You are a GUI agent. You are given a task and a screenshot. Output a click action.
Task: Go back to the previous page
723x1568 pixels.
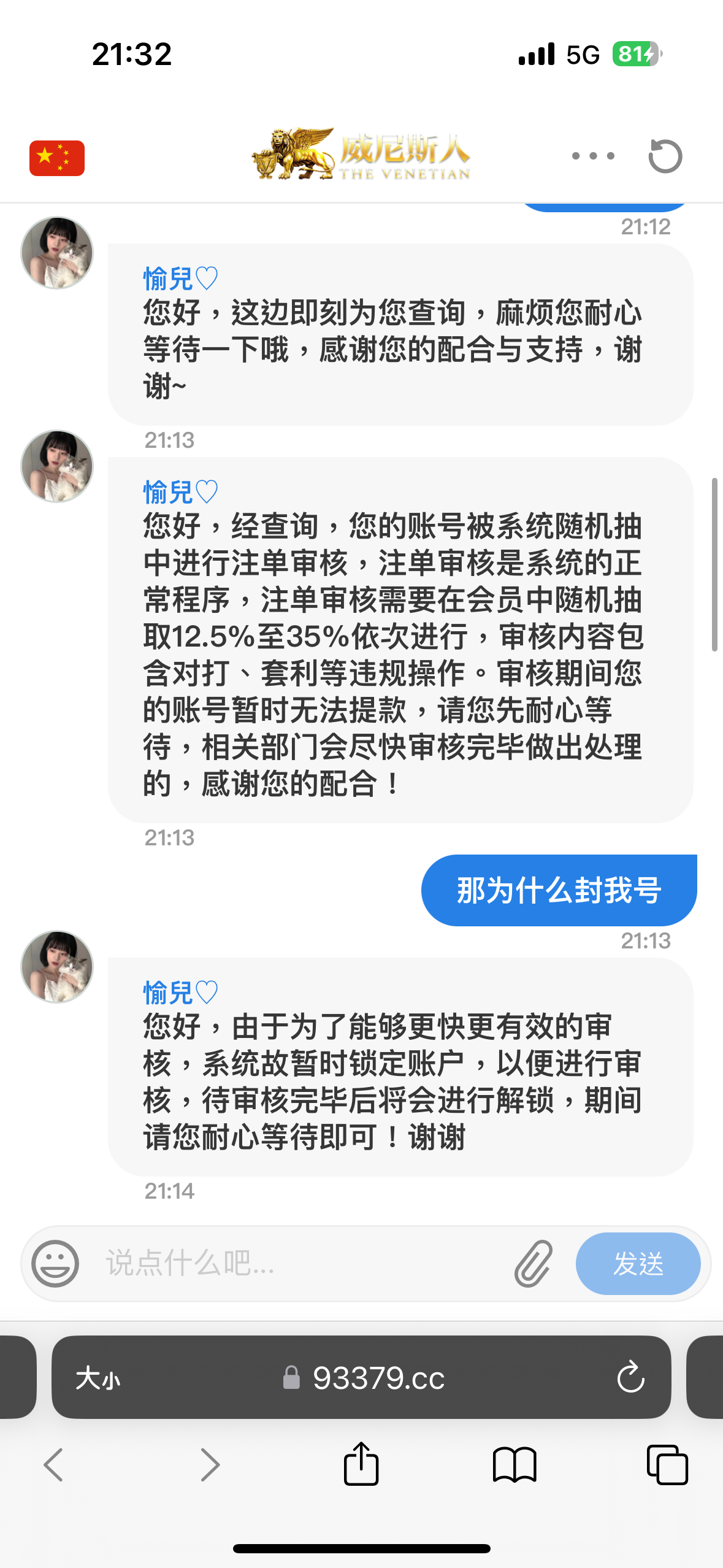pyautogui.click(x=53, y=1465)
